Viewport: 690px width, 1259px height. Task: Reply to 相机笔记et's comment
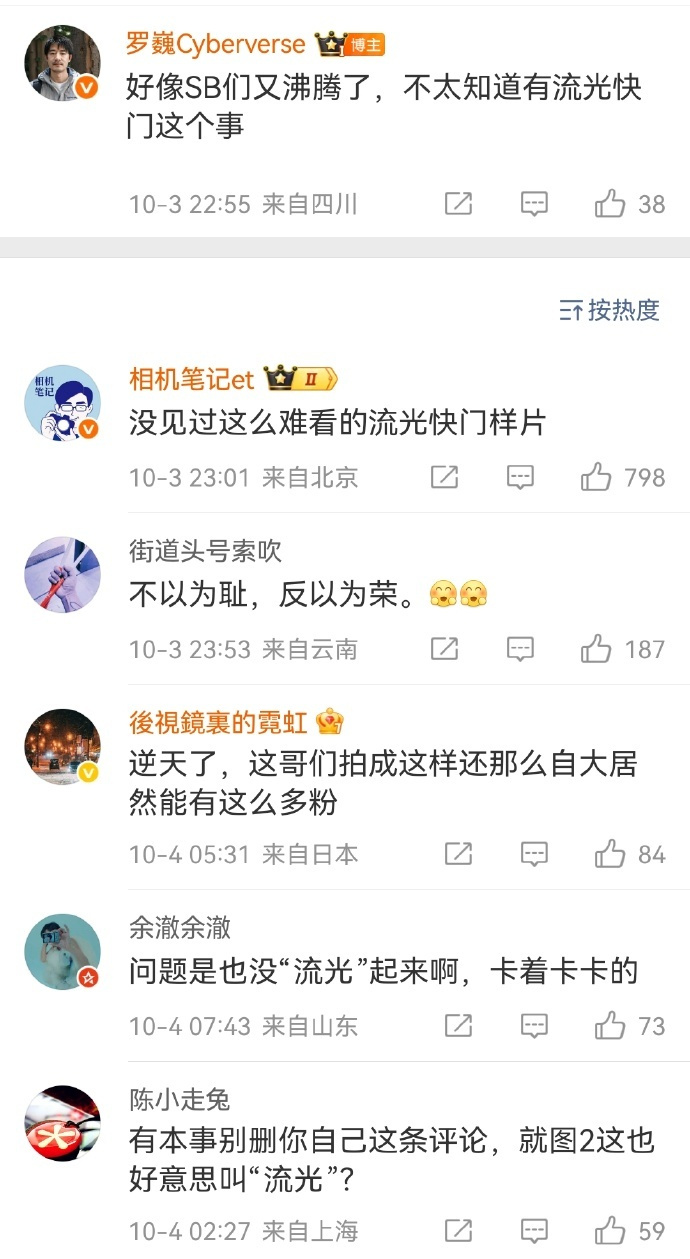coord(520,478)
